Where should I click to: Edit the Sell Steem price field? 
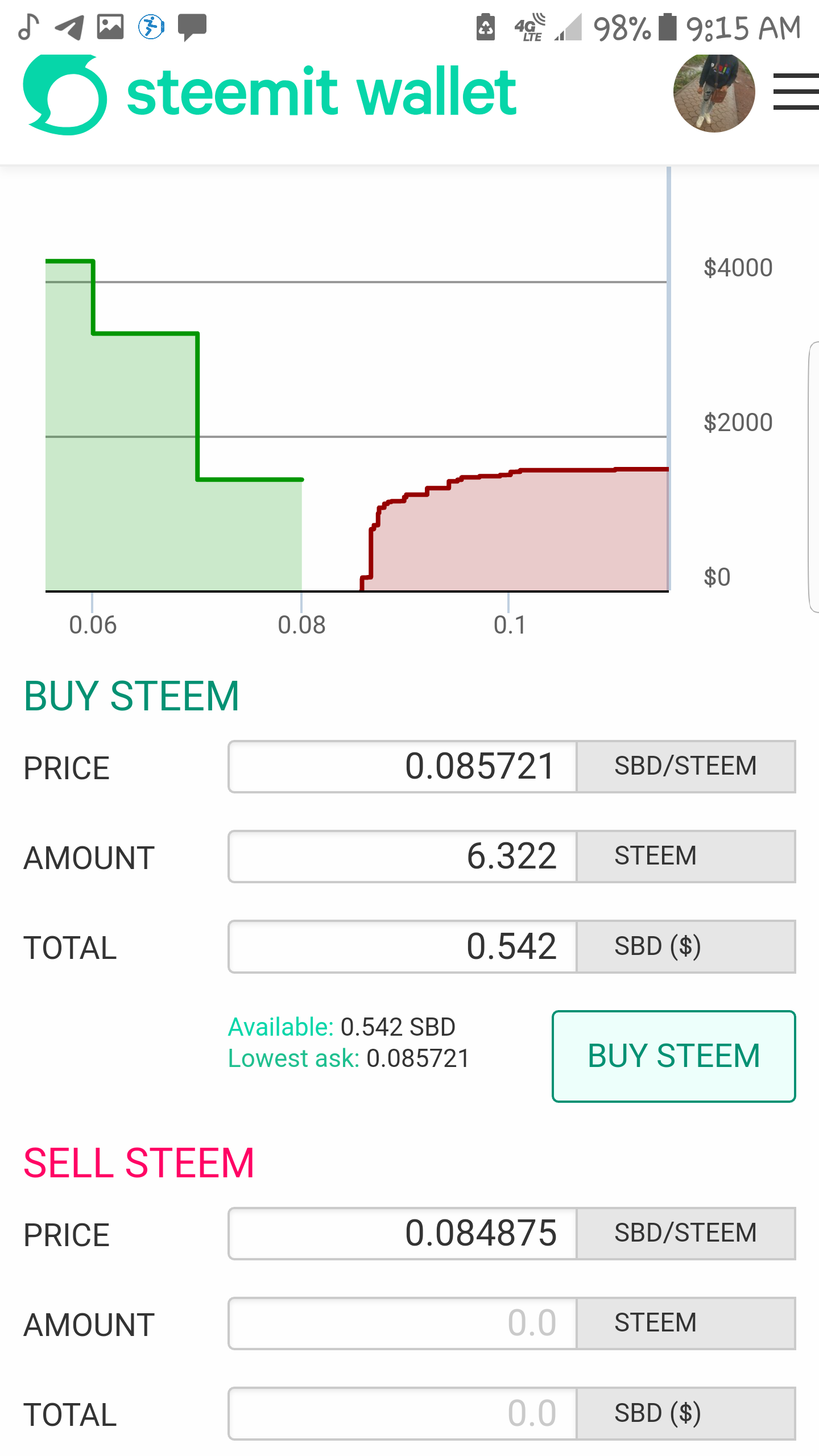pyautogui.click(x=403, y=1233)
